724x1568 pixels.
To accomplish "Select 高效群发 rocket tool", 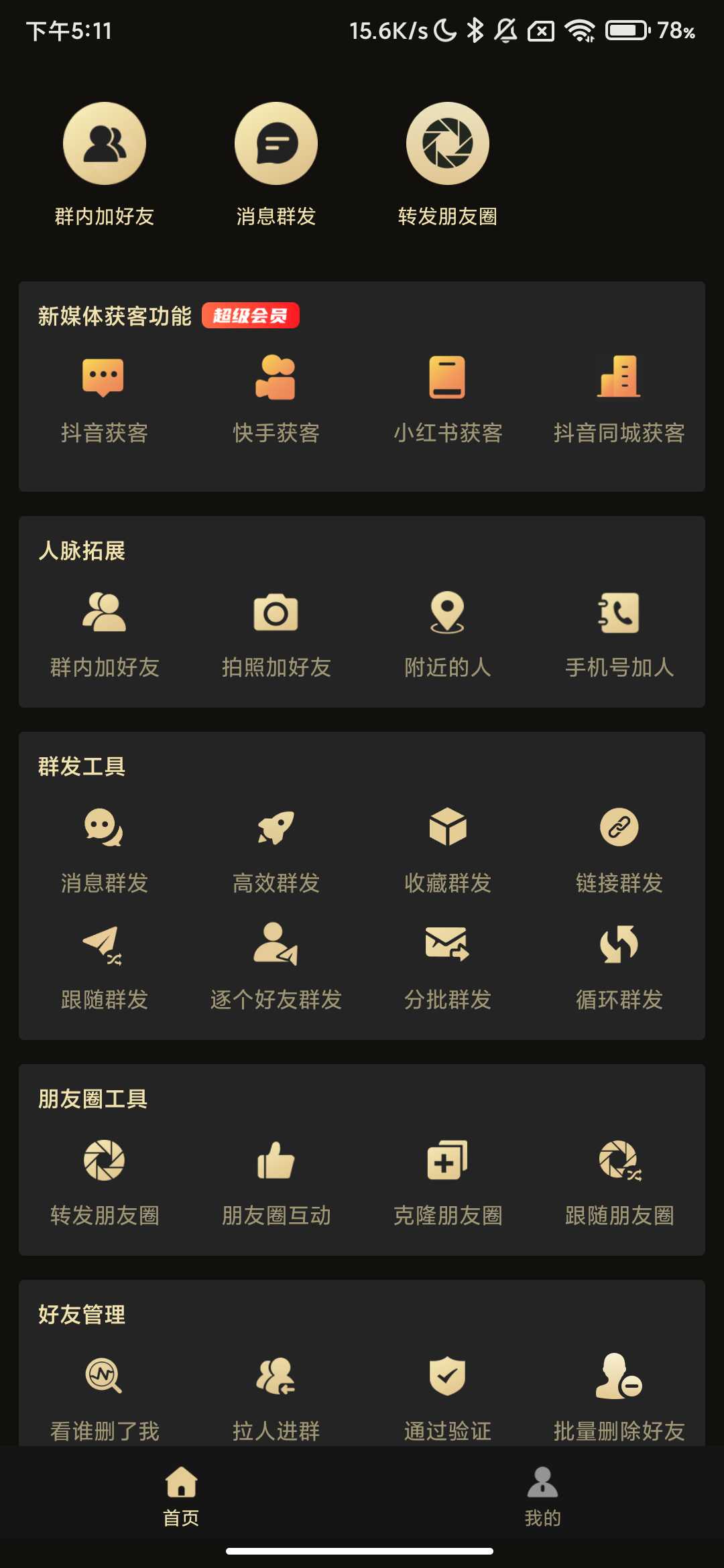I will pyautogui.click(x=276, y=848).
